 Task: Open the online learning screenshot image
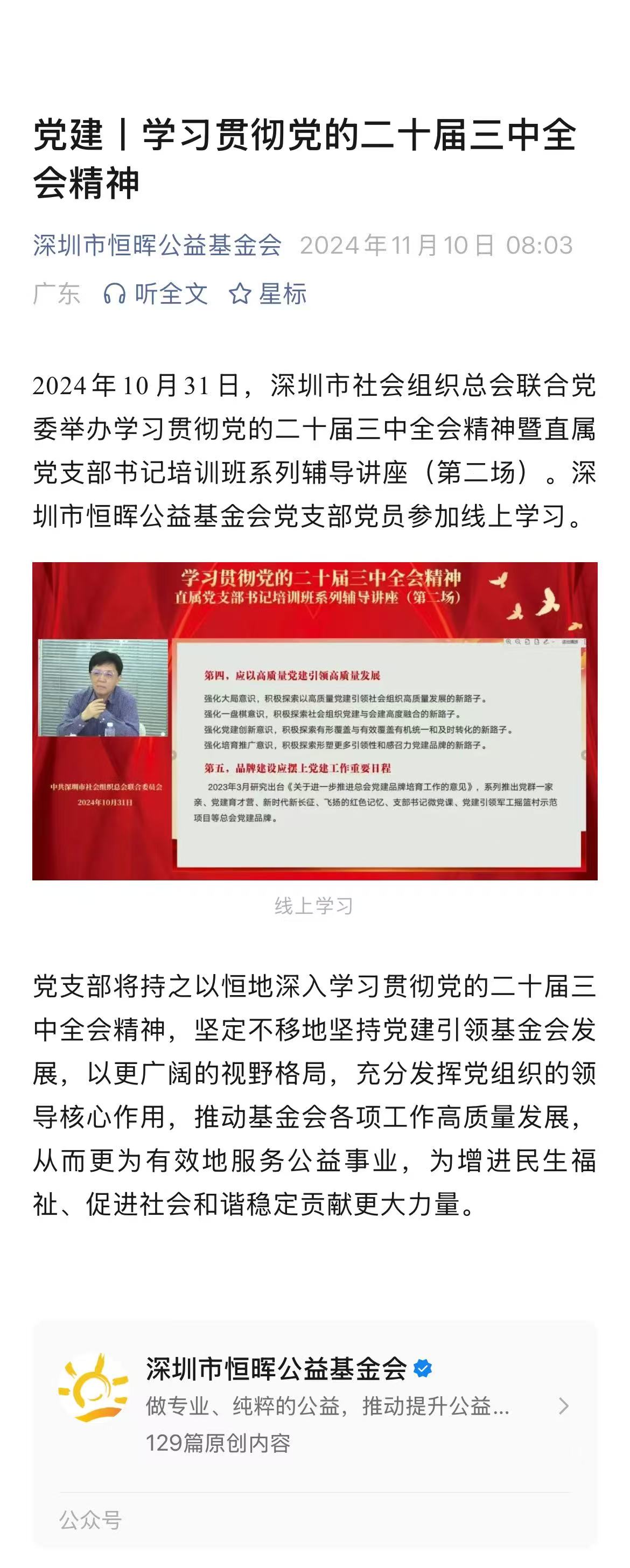[x=314, y=720]
